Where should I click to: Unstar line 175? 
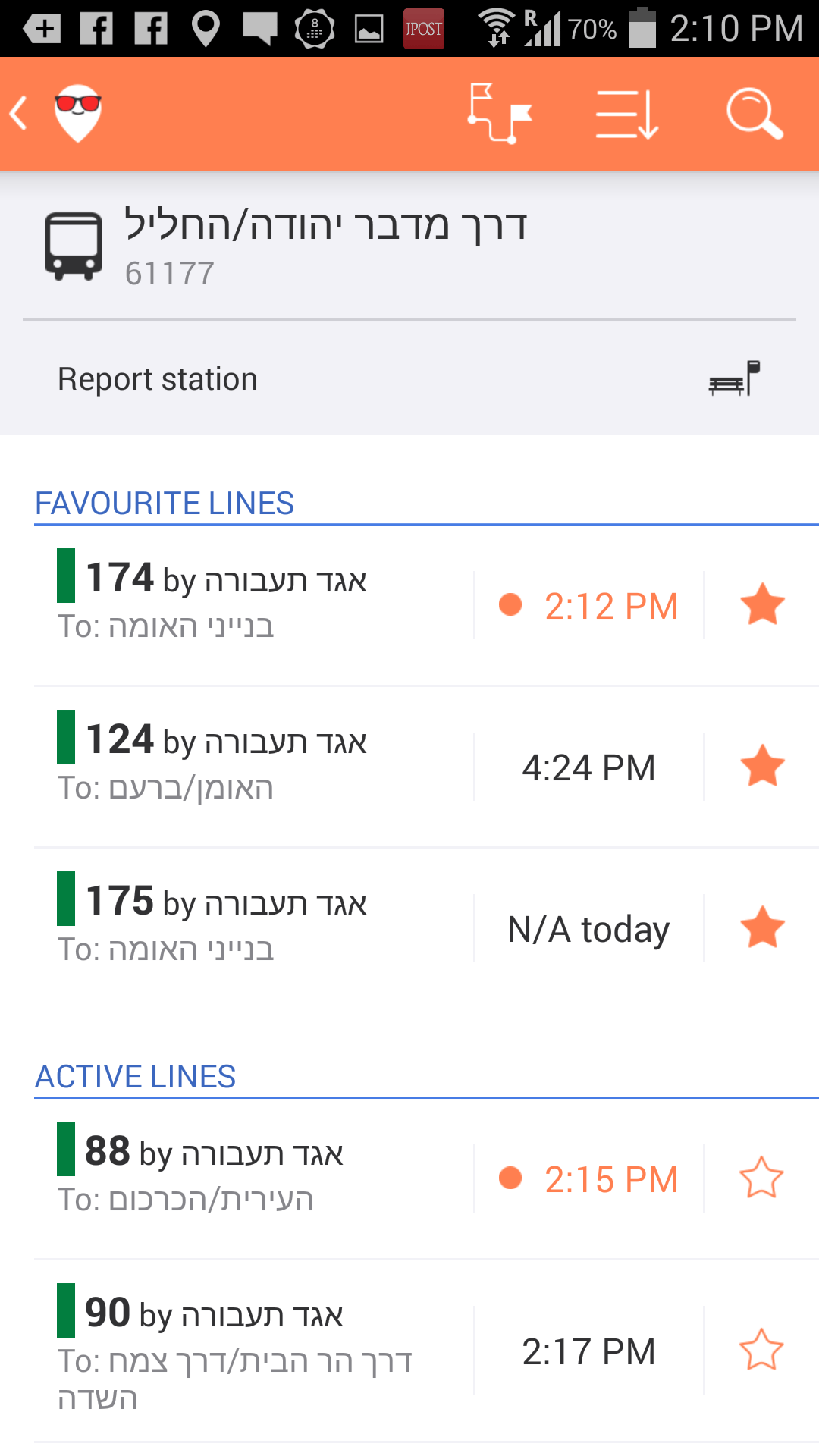pyautogui.click(x=761, y=927)
